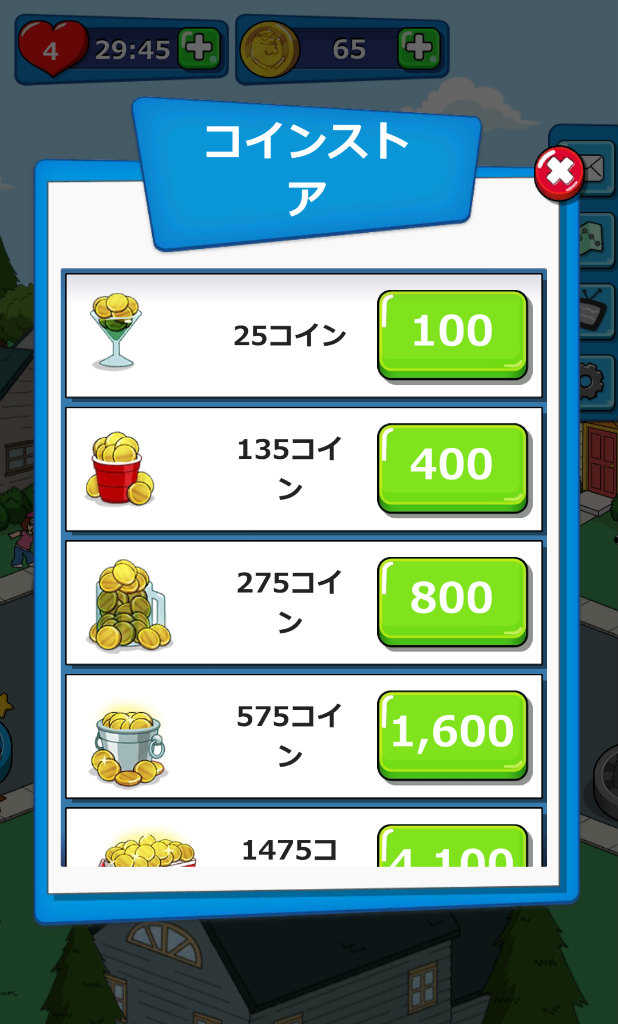Purchase the 135 coin pack for 400
This screenshot has height=1024, width=618.
tap(452, 466)
